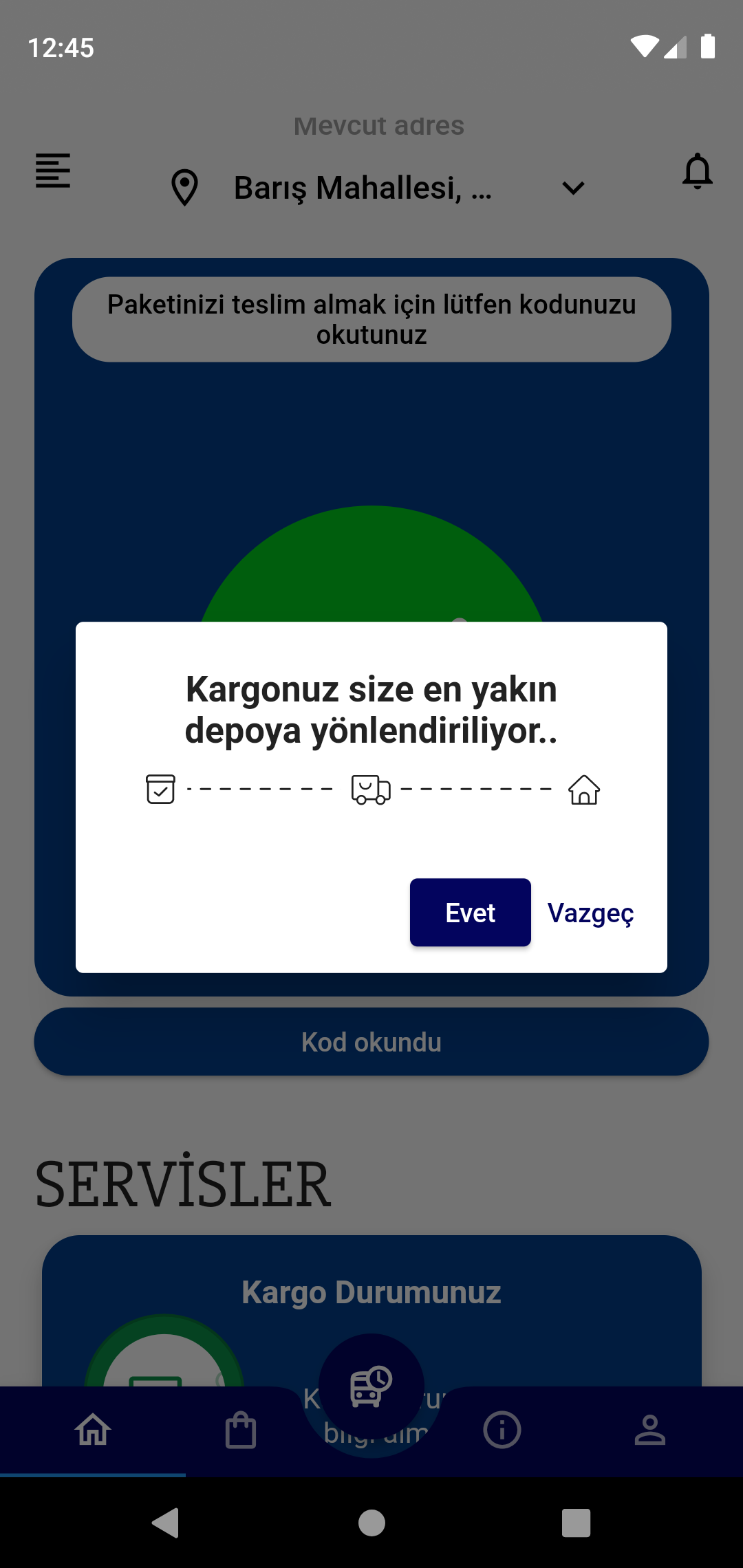Image resolution: width=743 pixels, height=1568 pixels.
Task: Open the info tab
Action: point(502,1430)
